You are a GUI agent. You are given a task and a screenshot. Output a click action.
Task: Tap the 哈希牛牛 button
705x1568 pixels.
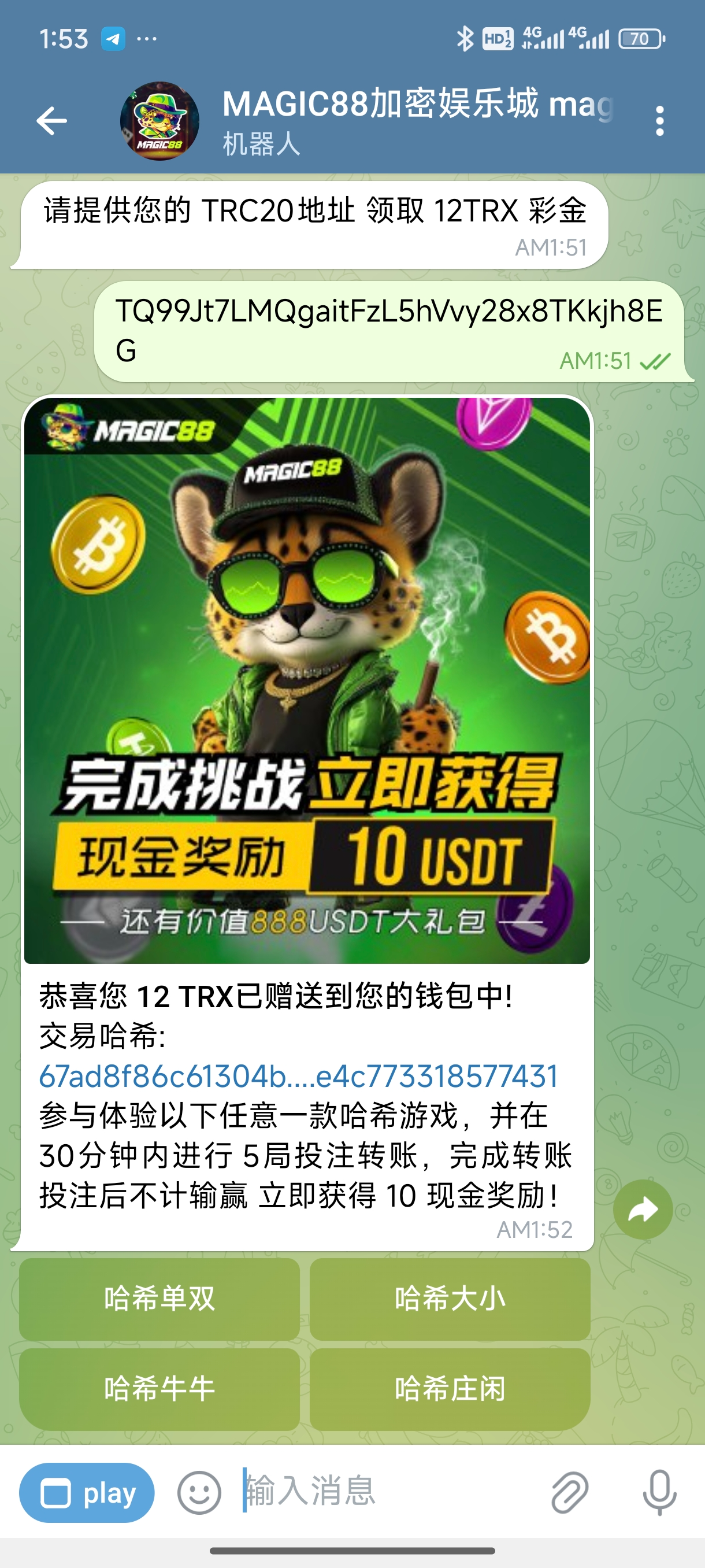[159, 1388]
